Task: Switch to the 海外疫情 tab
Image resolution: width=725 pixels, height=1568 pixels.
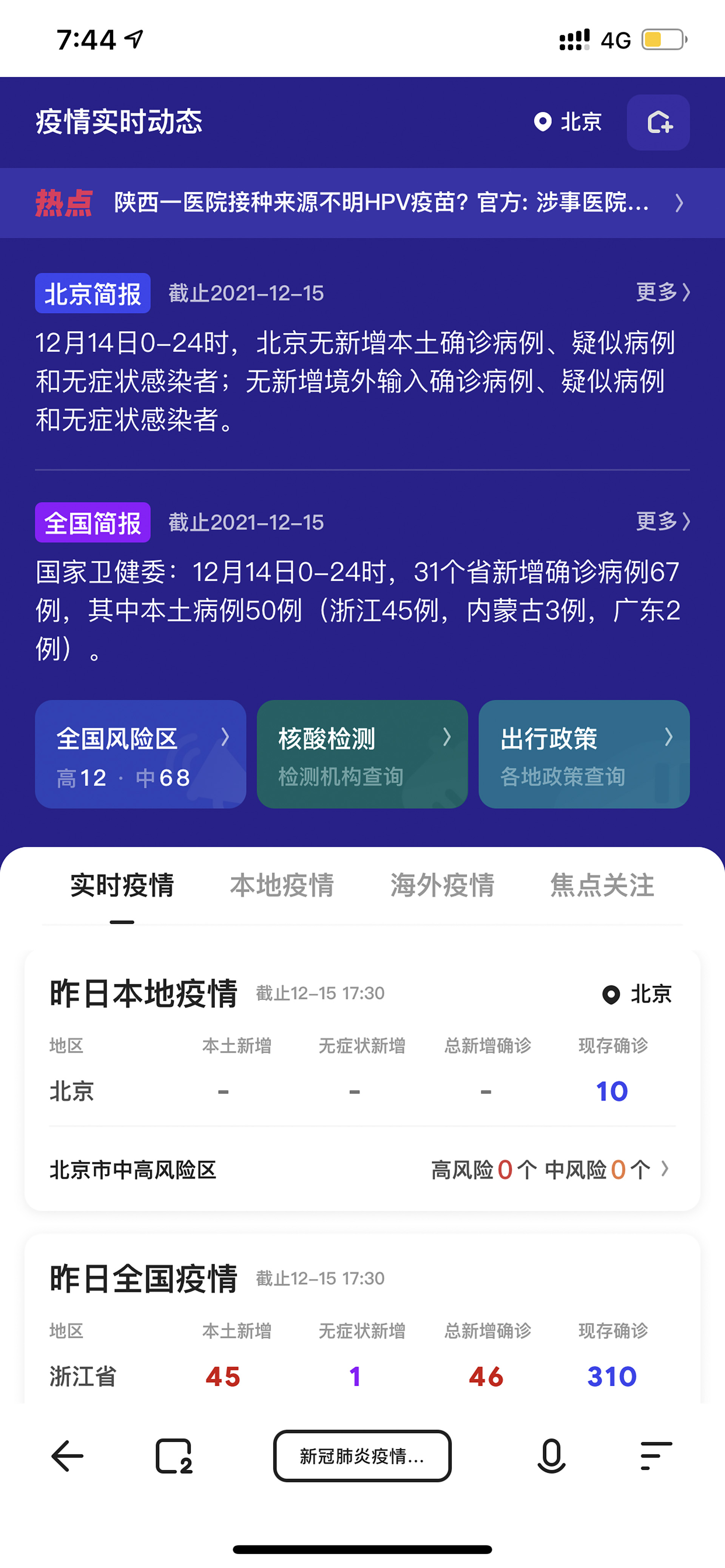Action: pyautogui.click(x=442, y=885)
